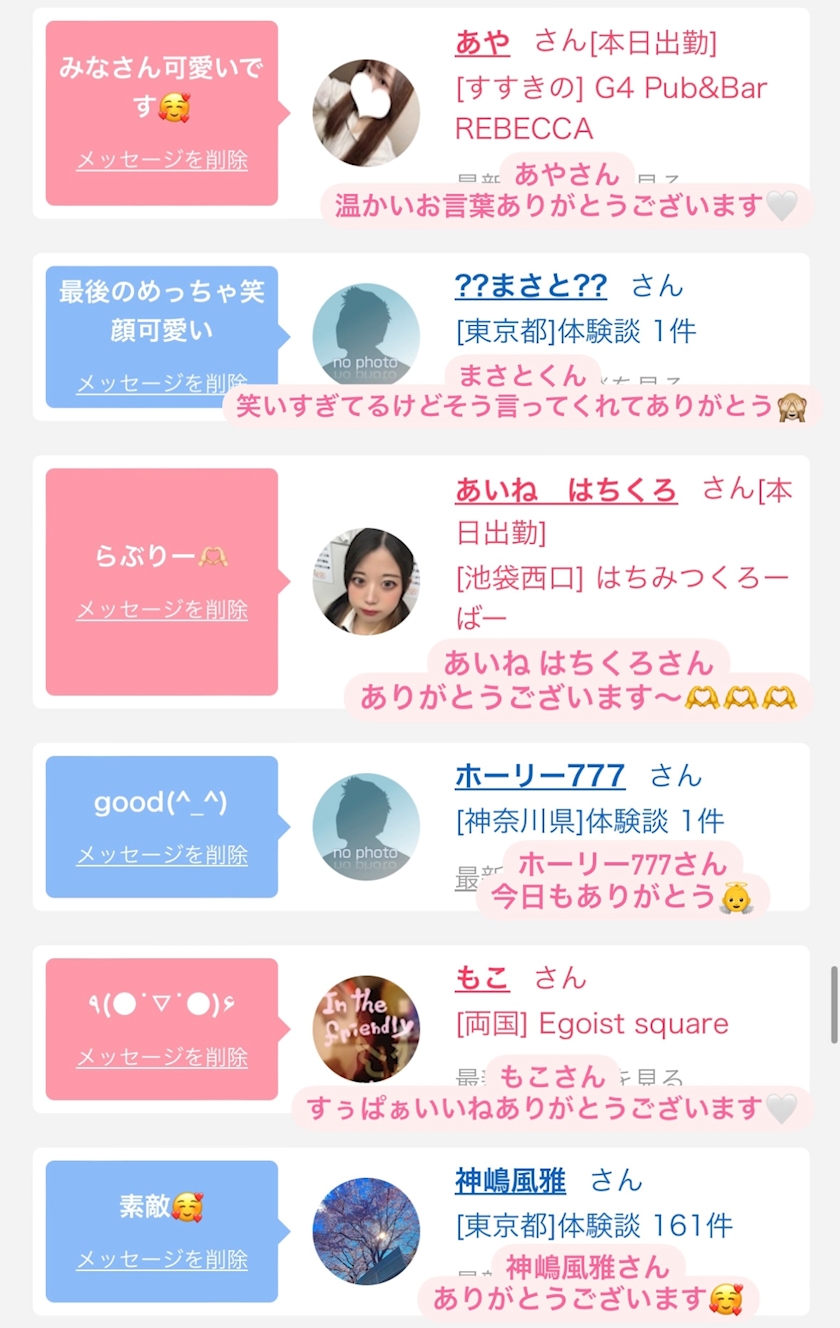Open あいね はちくろ's profile link
The height and width of the screenshot is (1328, 840).
click(x=565, y=491)
